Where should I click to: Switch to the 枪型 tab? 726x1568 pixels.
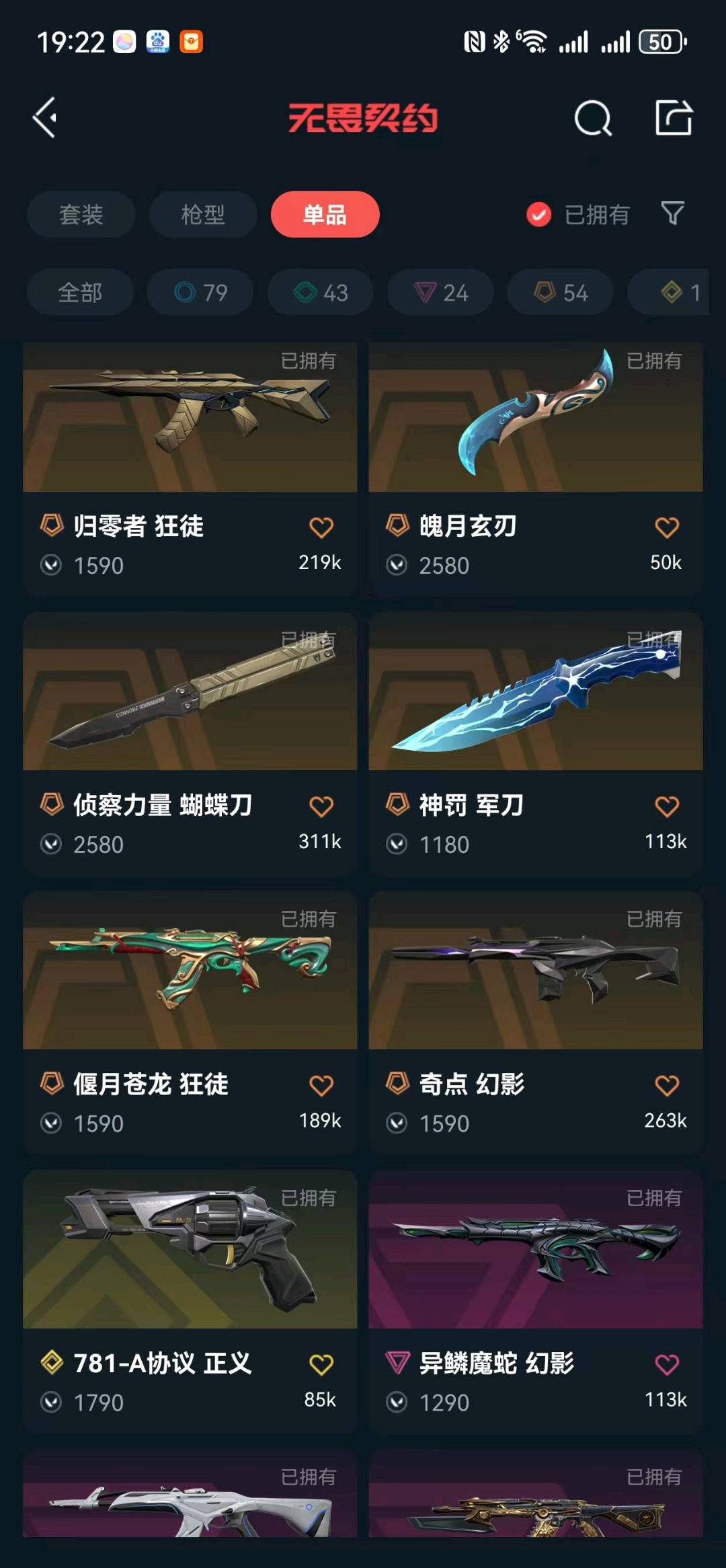coord(203,215)
